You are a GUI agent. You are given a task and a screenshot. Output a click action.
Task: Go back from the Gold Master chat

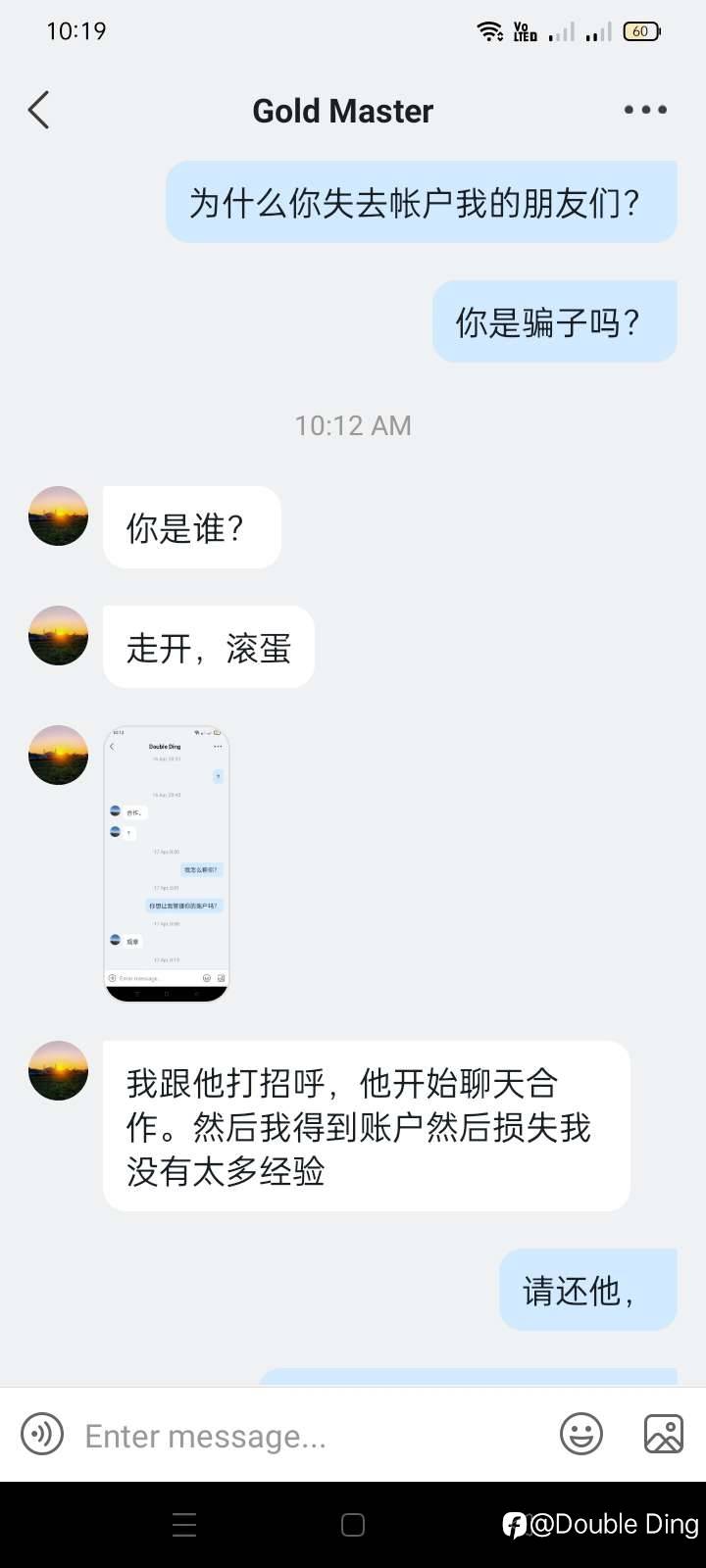tap(39, 110)
